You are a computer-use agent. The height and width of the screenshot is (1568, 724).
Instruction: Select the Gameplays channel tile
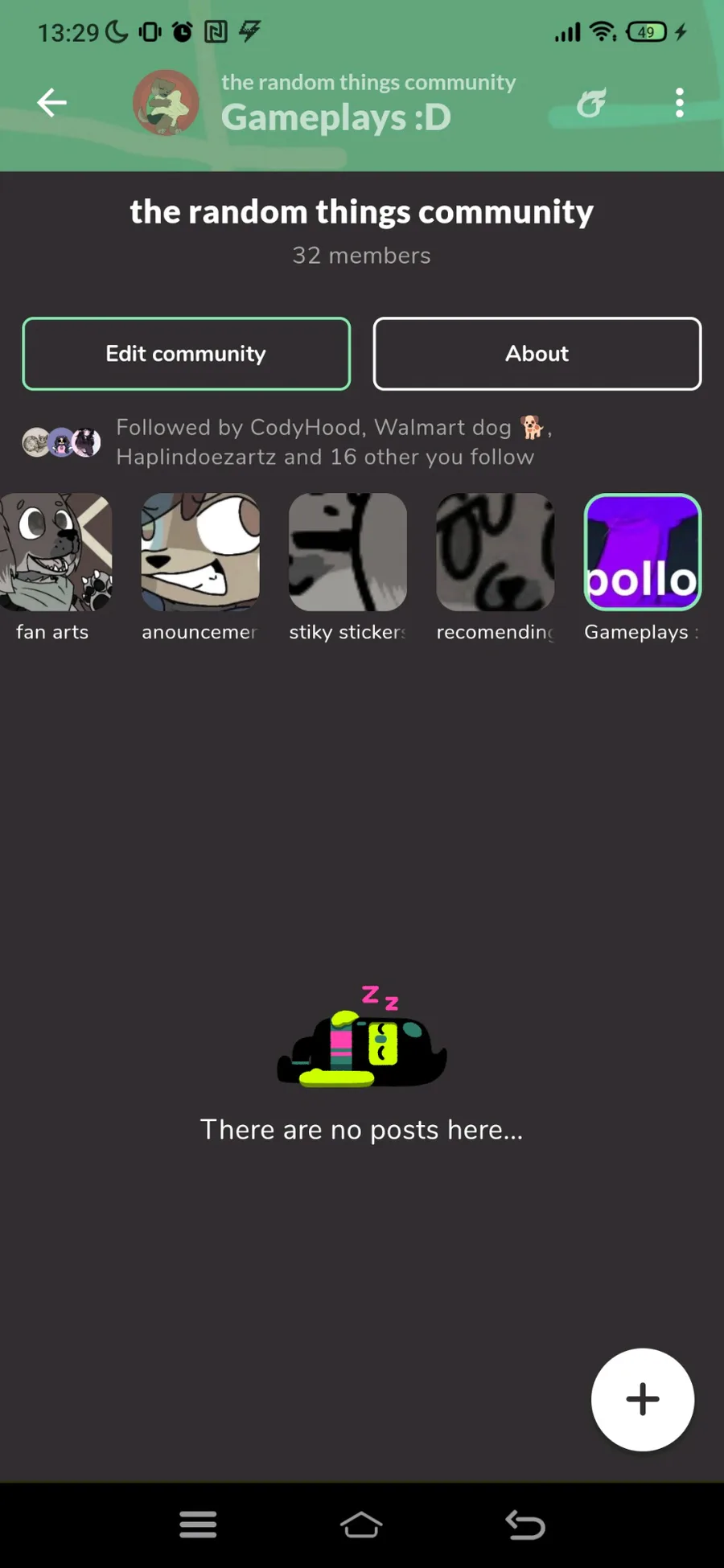coord(643,569)
